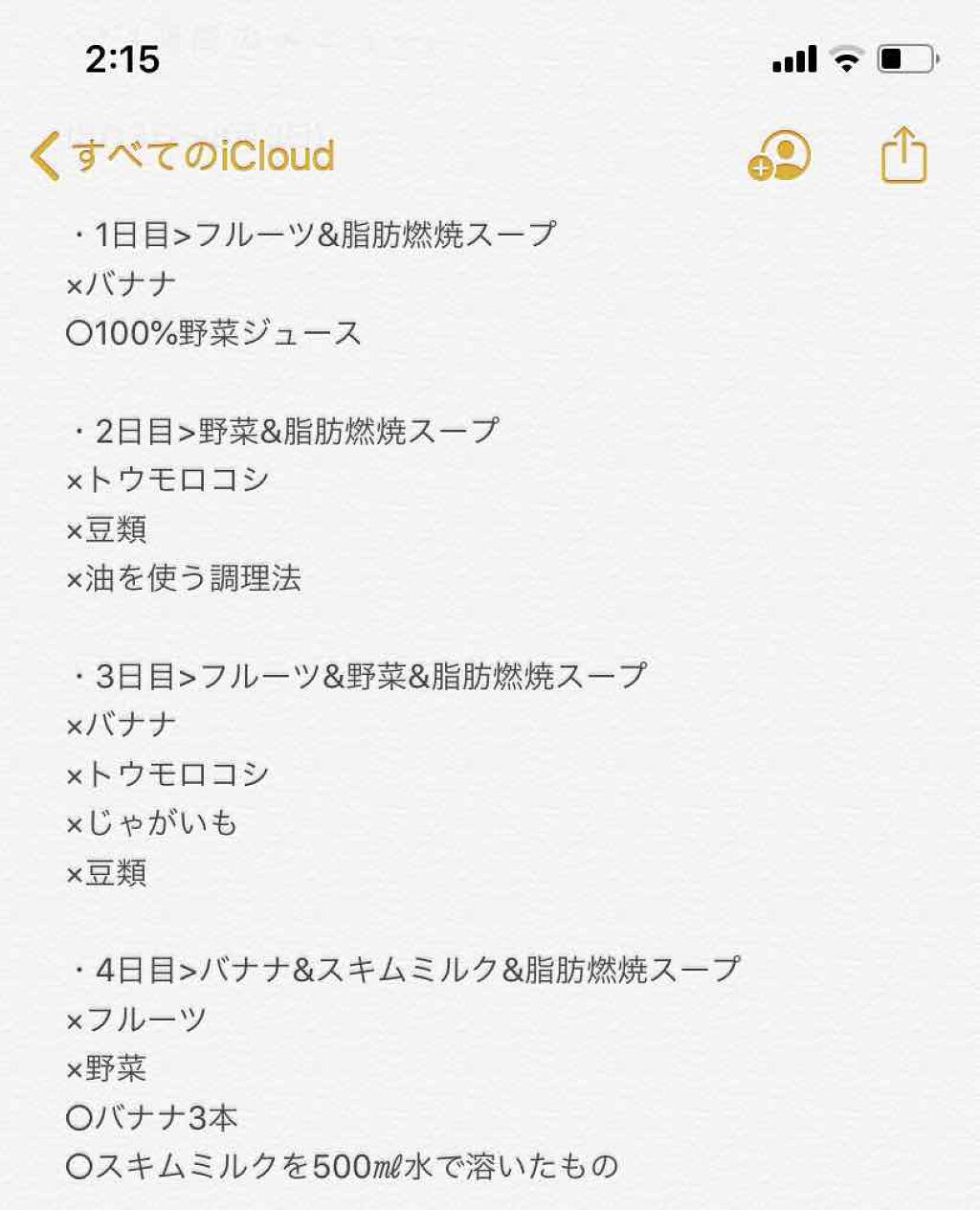Image resolution: width=980 pixels, height=1210 pixels.
Task: Select the line ×豆類 under 3日目
Action: pos(105,874)
